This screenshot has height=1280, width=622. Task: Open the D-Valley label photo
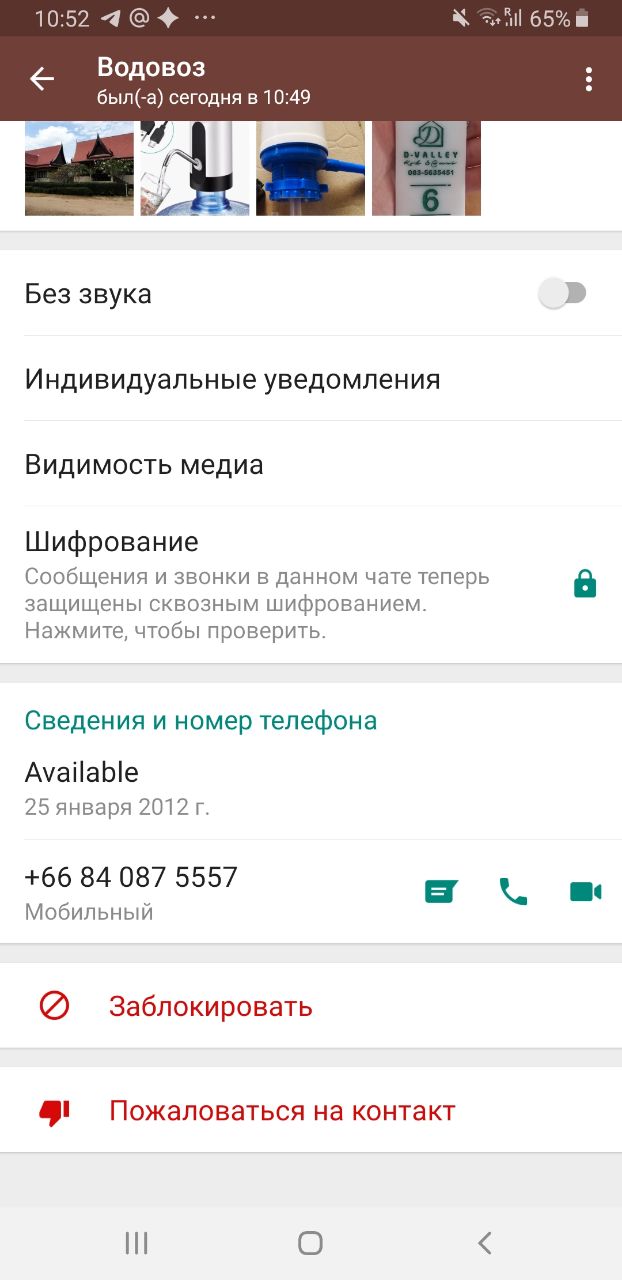coord(427,168)
